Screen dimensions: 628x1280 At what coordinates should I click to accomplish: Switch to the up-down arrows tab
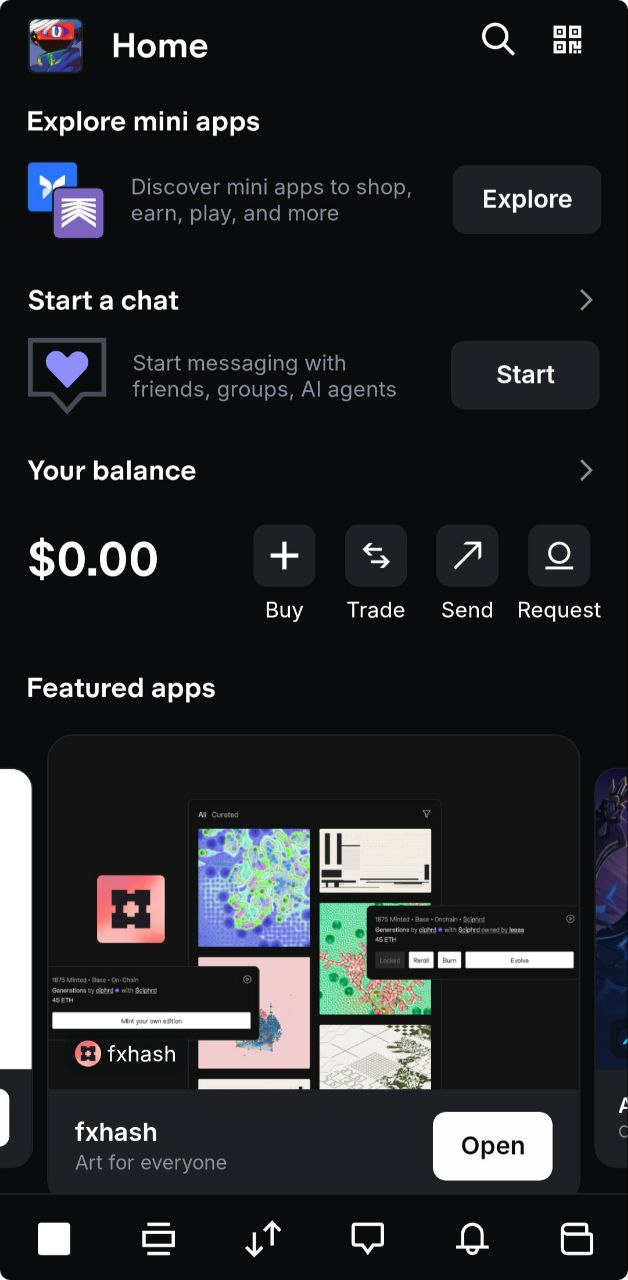click(x=263, y=1239)
